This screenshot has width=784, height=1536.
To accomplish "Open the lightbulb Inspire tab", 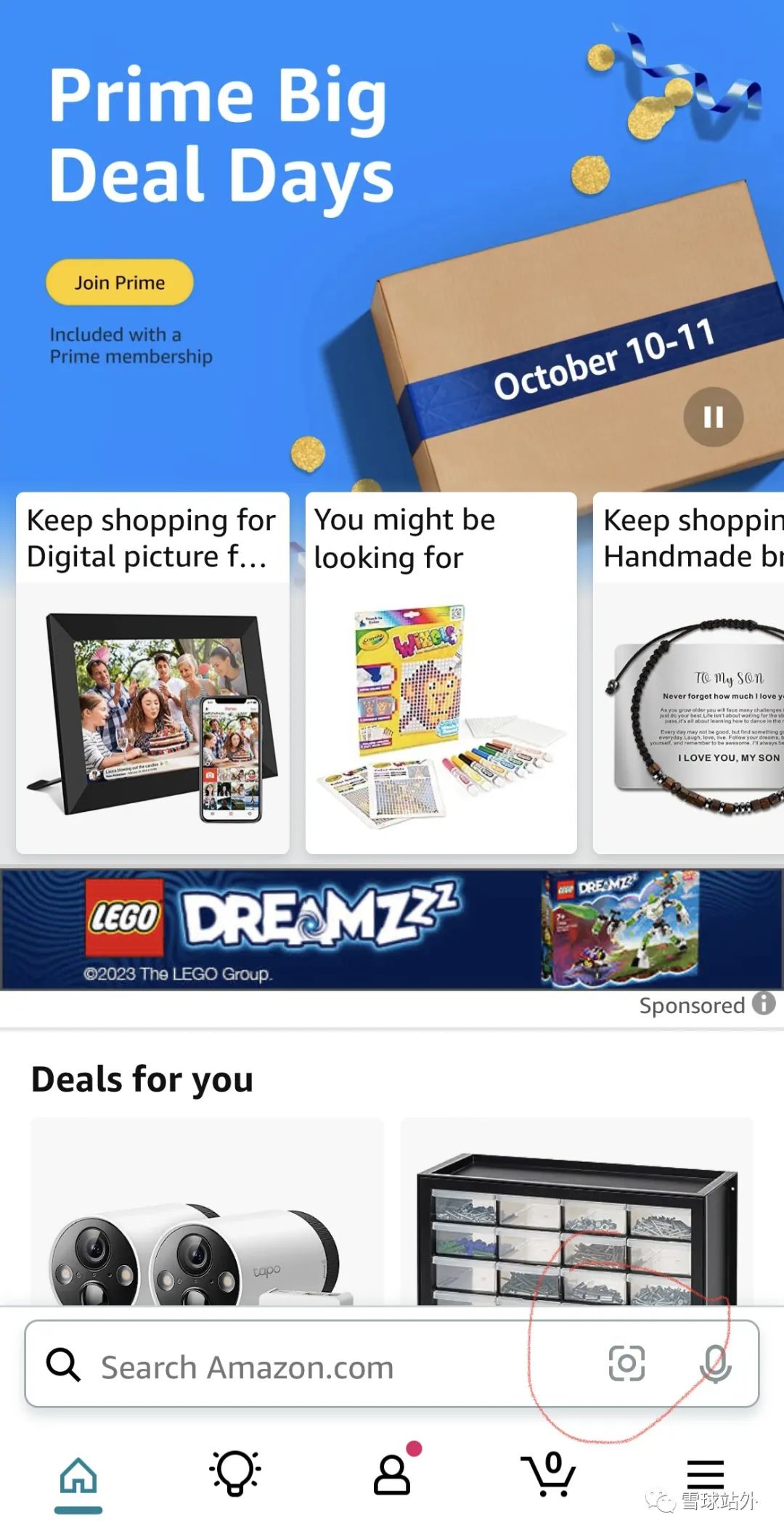I will [x=235, y=1474].
